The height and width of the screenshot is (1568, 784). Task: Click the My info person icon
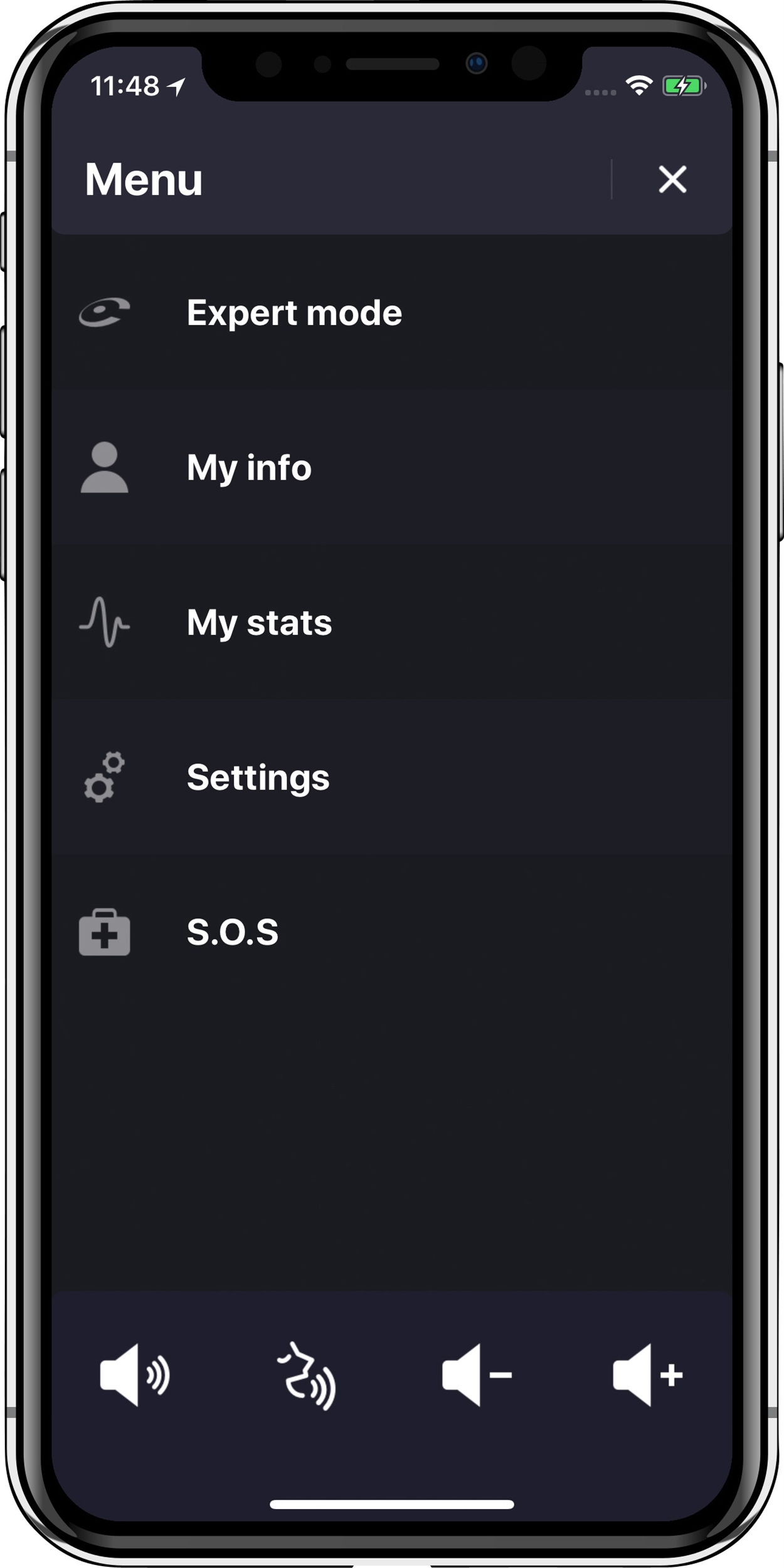[x=105, y=467]
